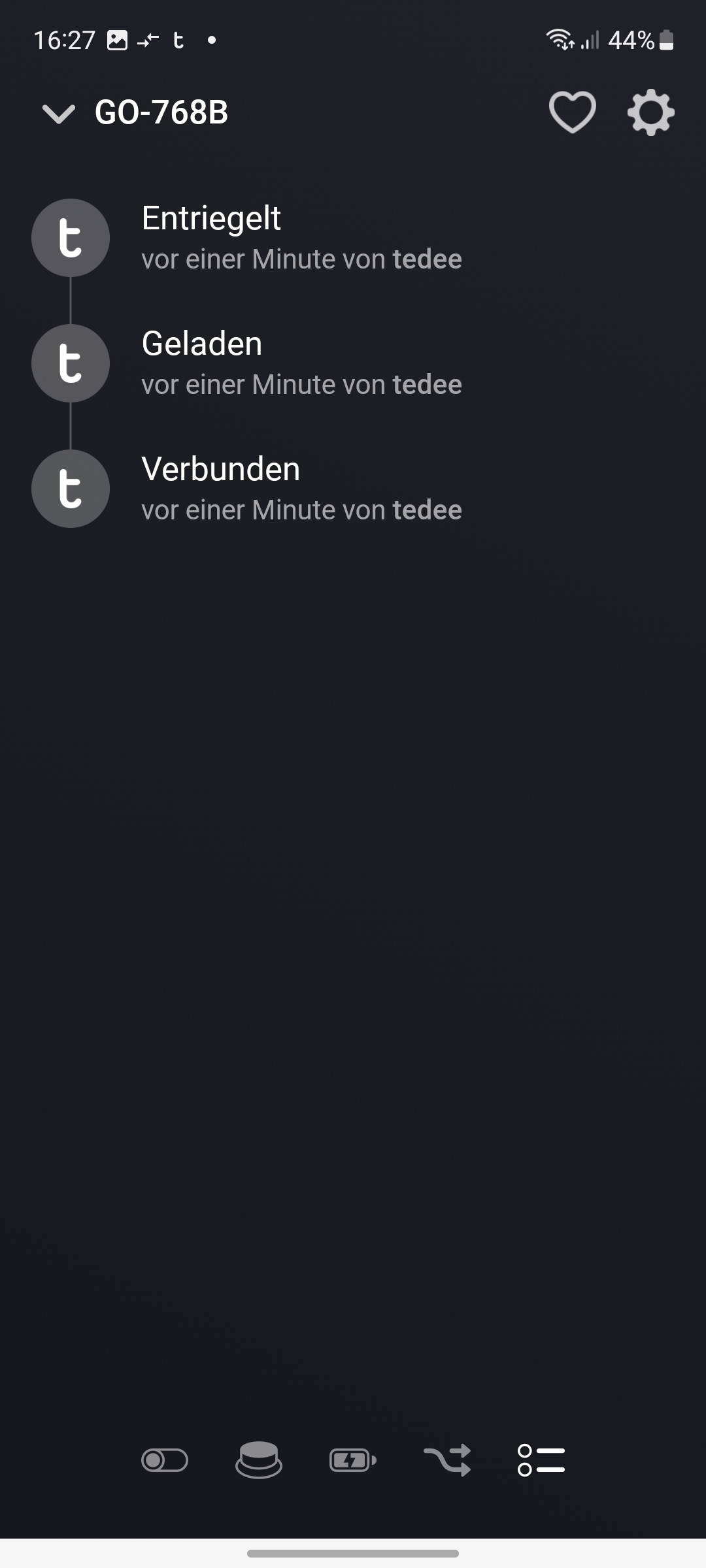Switch to the lock control tab
706x1568 pixels.
[x=165, y=1460]
